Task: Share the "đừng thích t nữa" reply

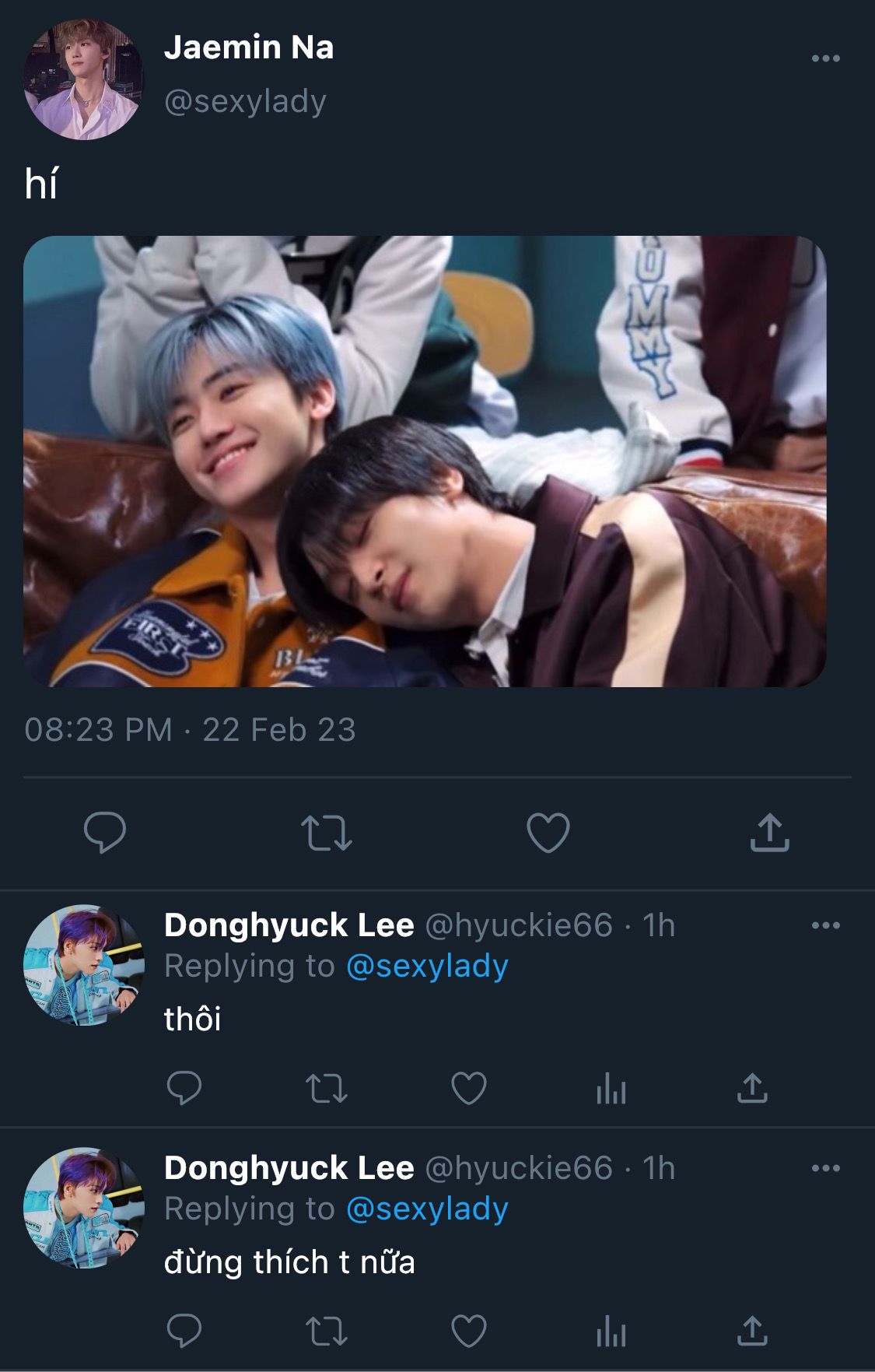Action: tap(752, 1331)
